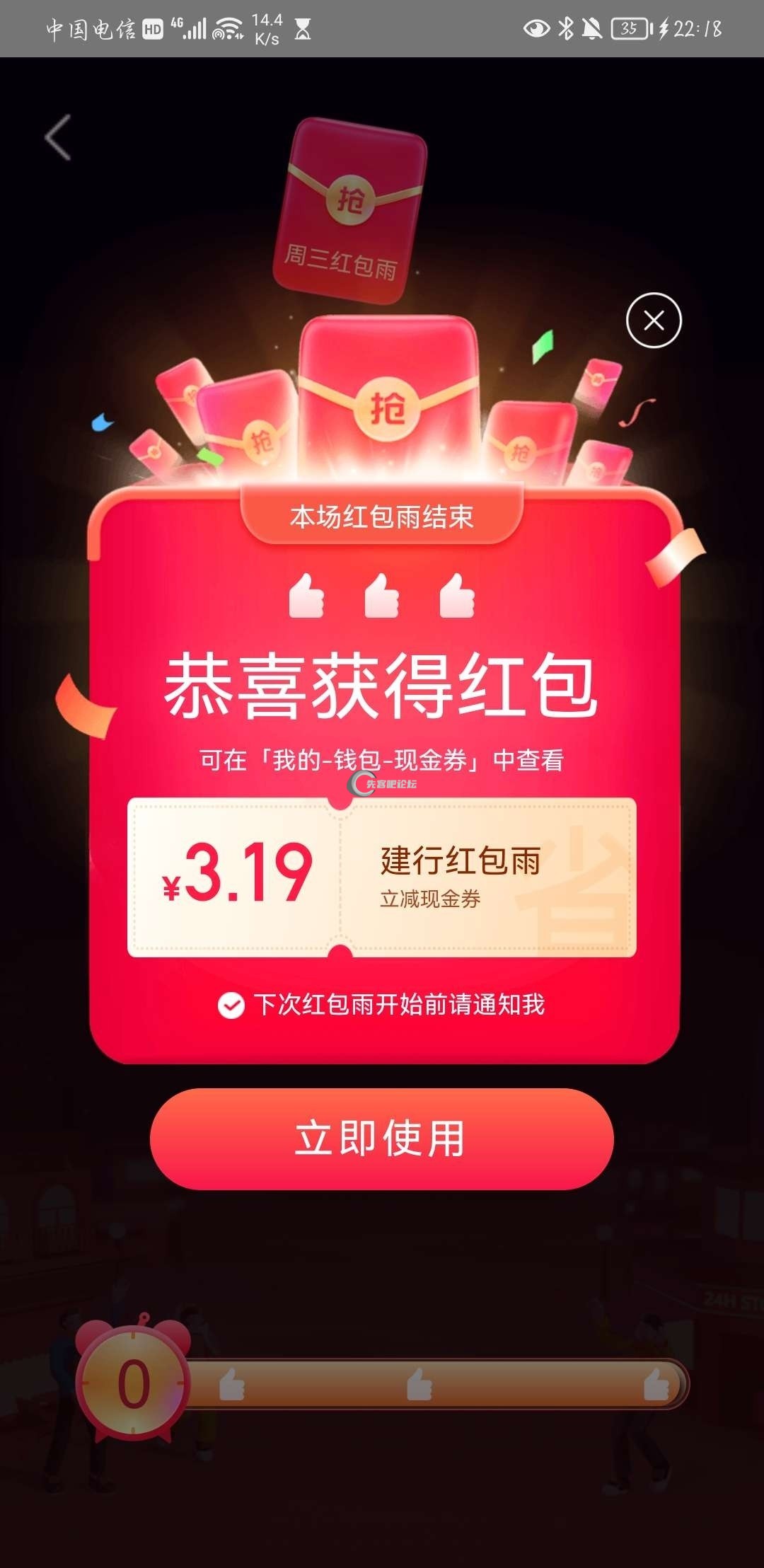
Task: Tap the 立即使用 button
Action: tap(381, 1138)
